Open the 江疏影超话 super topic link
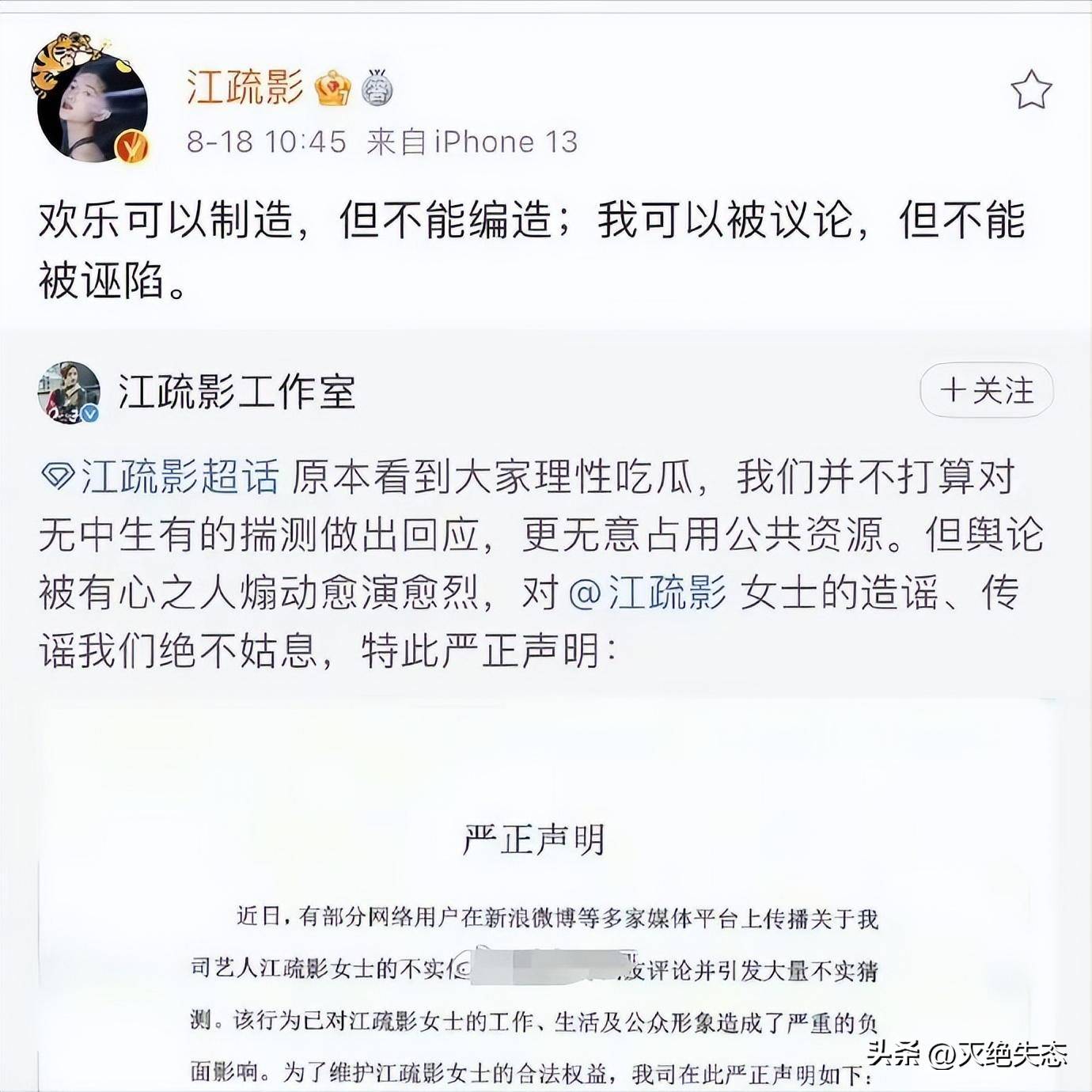1092x1092 pixels. pos(161,478)
